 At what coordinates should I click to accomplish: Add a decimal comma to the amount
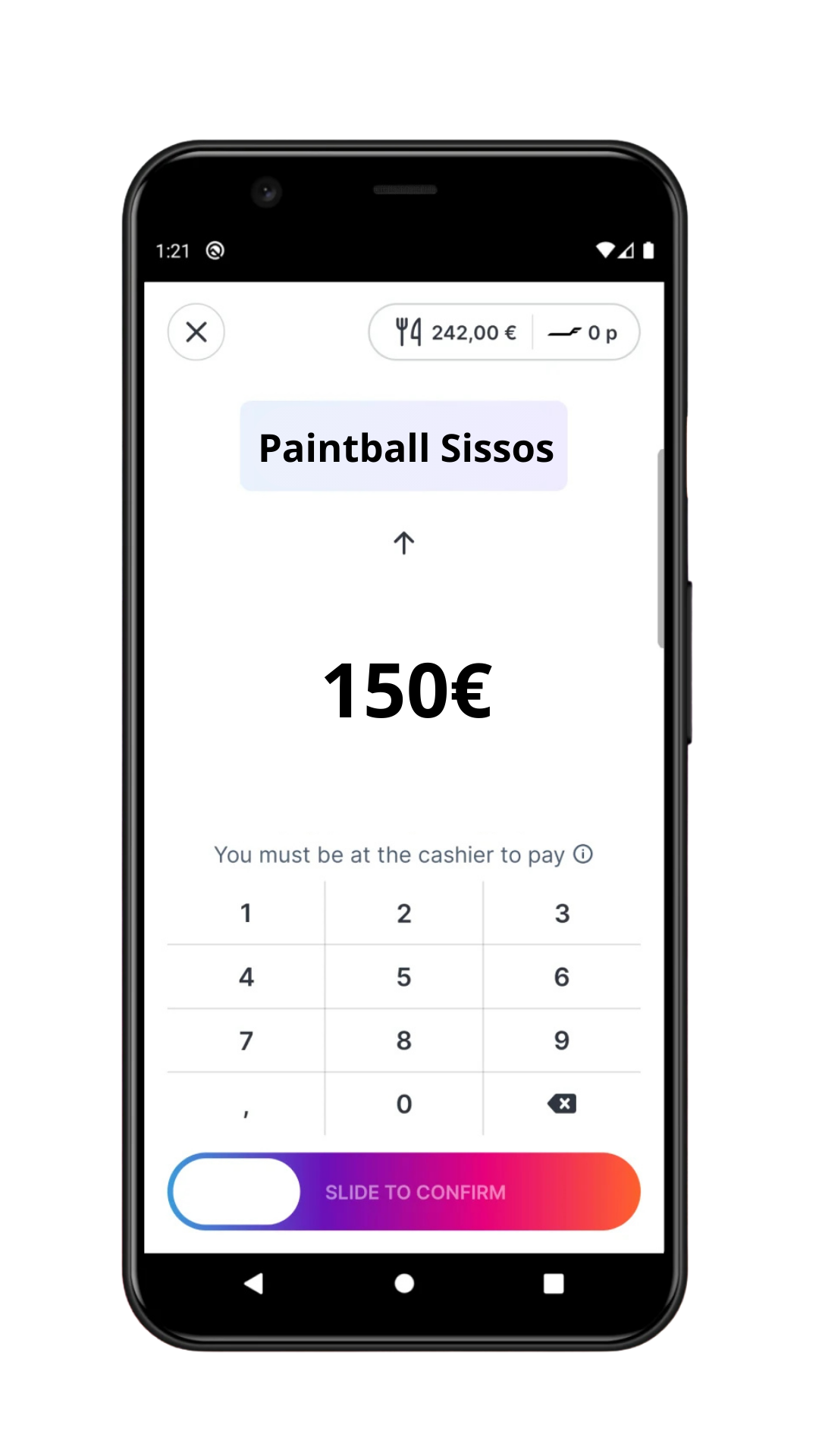246,1106
